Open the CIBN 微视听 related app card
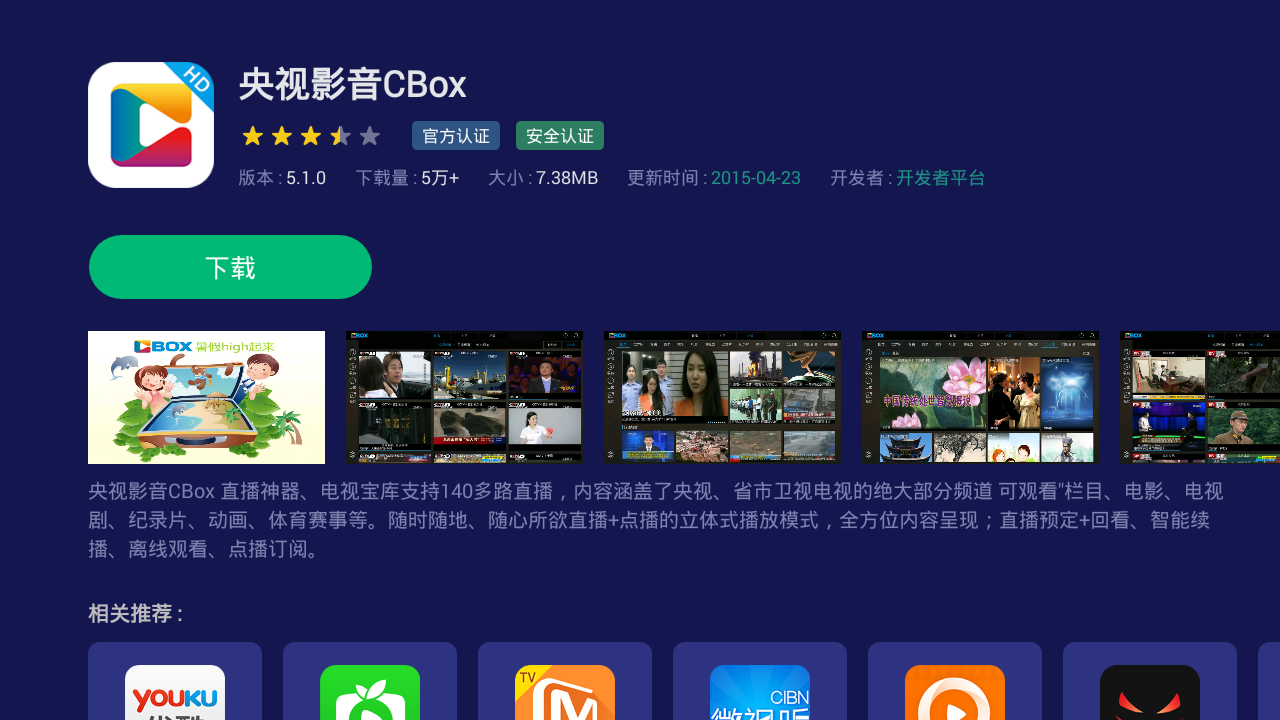The height and width of the screenshot is (720, 1280). tap(760, 685)
